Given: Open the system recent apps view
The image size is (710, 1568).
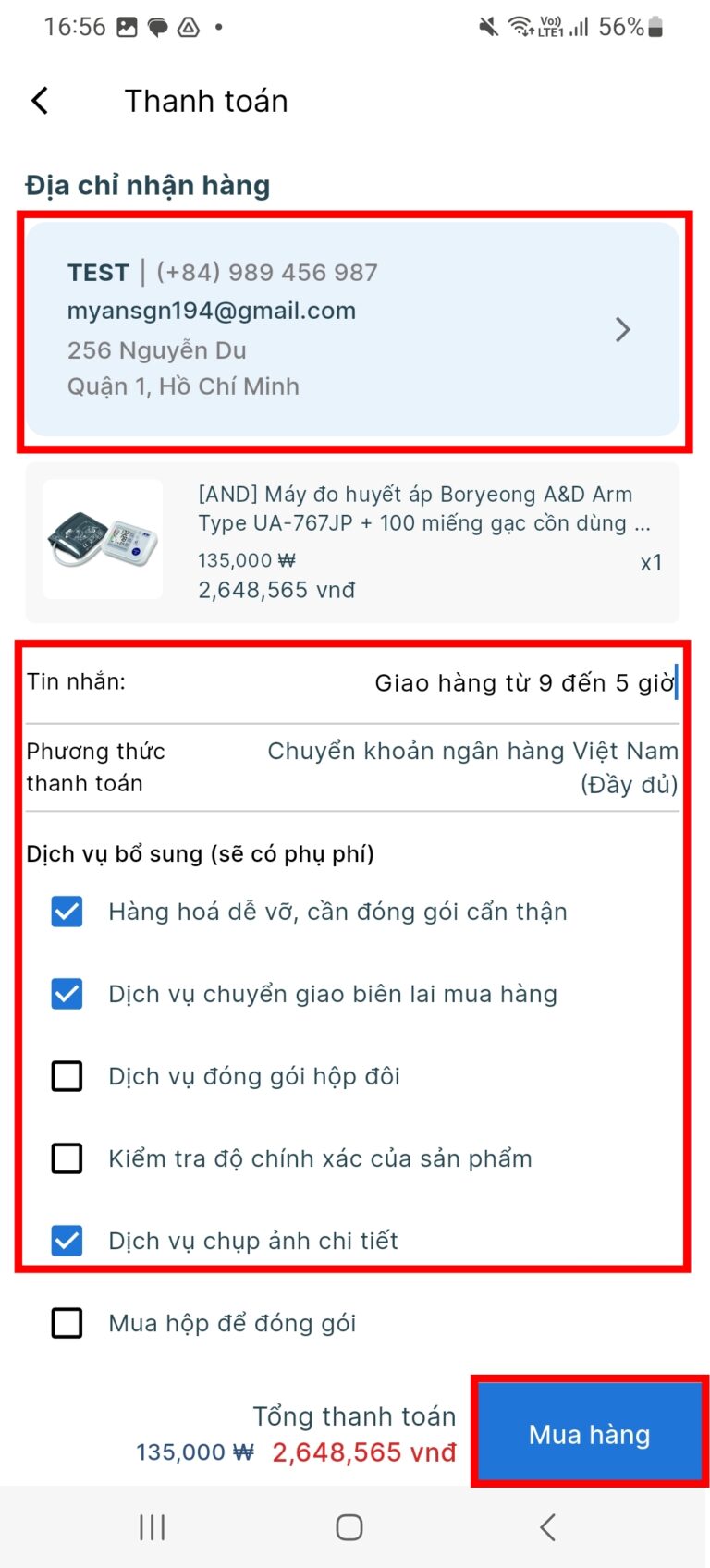Looking at the screenshot, I should pyautogui.click(x=152, y=1527).
